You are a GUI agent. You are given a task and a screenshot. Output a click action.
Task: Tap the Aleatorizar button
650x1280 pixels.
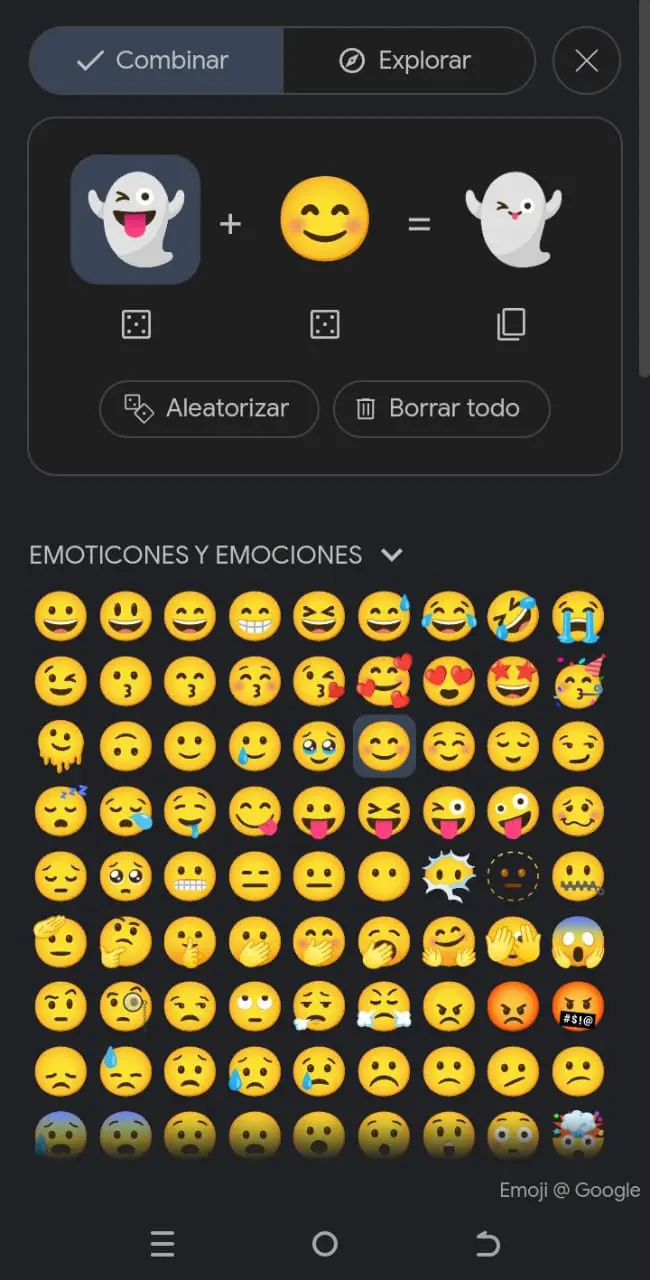click(209, 408)
